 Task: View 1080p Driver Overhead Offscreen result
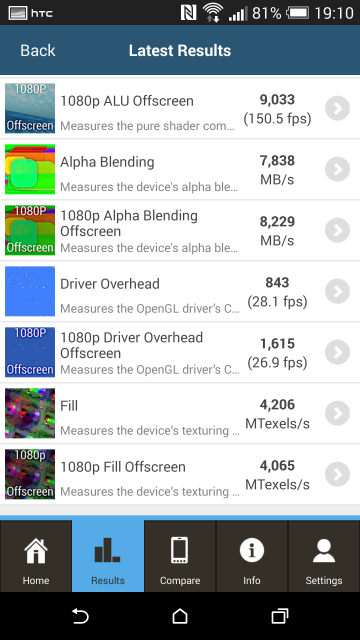click(x=180, y=352)
